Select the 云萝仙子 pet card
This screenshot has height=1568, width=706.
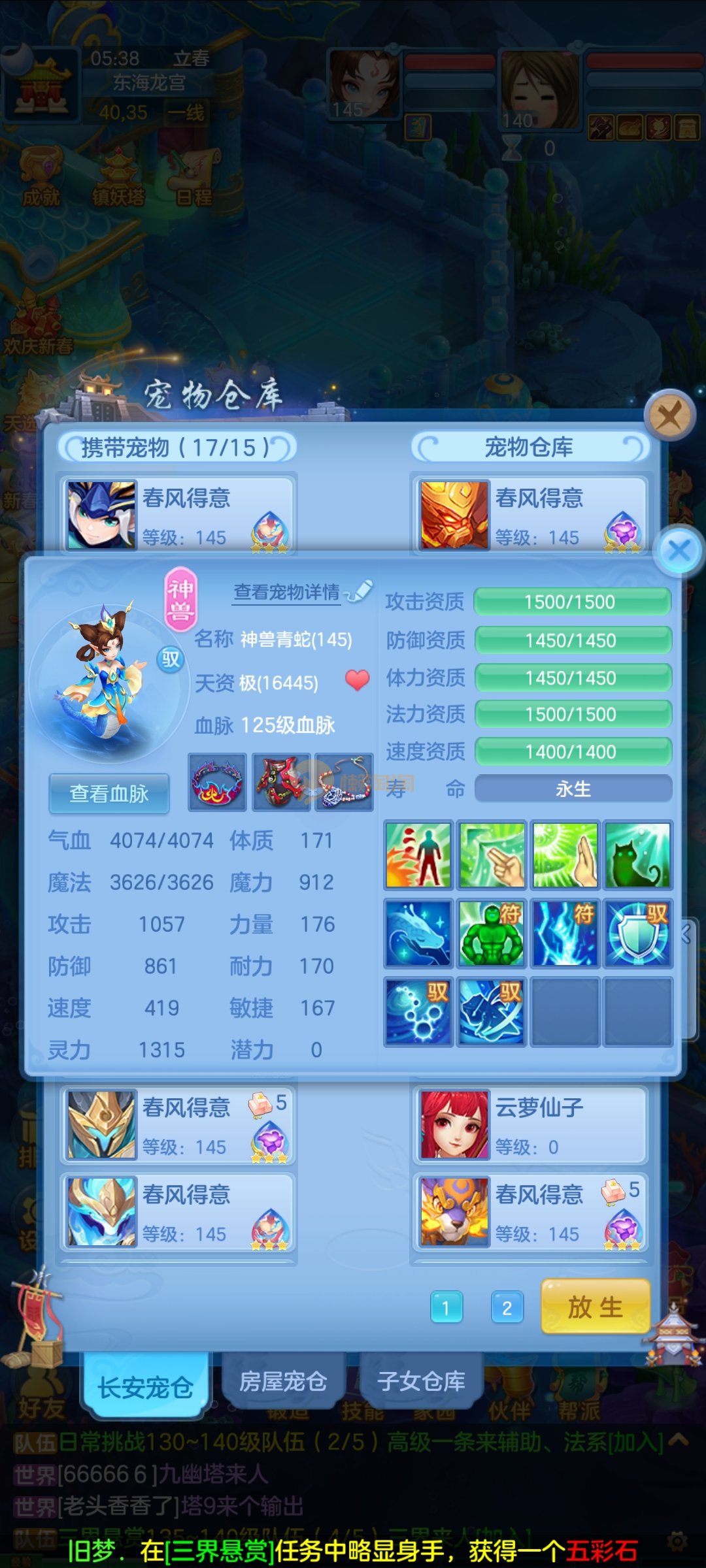[529, 1125]
